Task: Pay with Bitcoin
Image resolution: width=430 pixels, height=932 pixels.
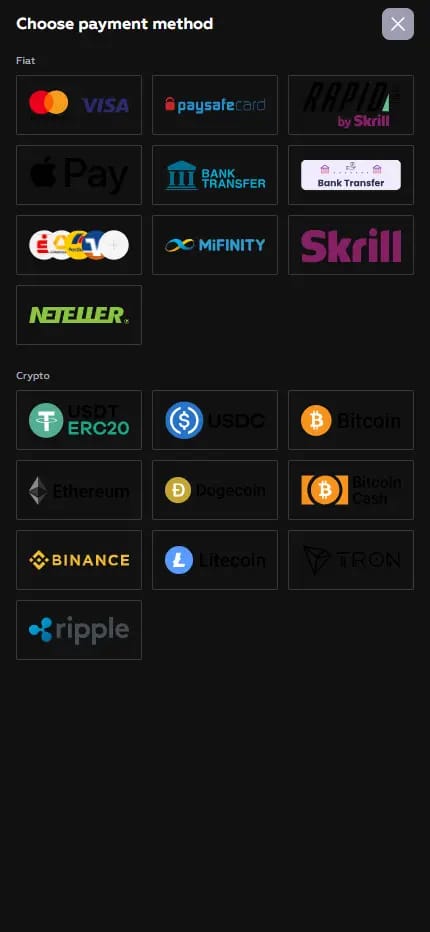Action: point(351,420)
